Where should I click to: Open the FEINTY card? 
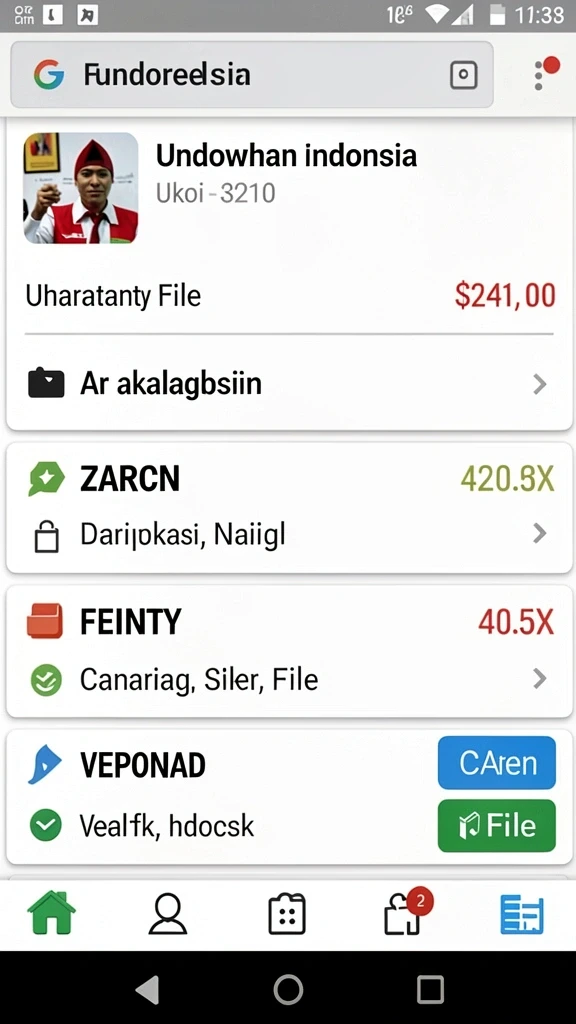289,651
